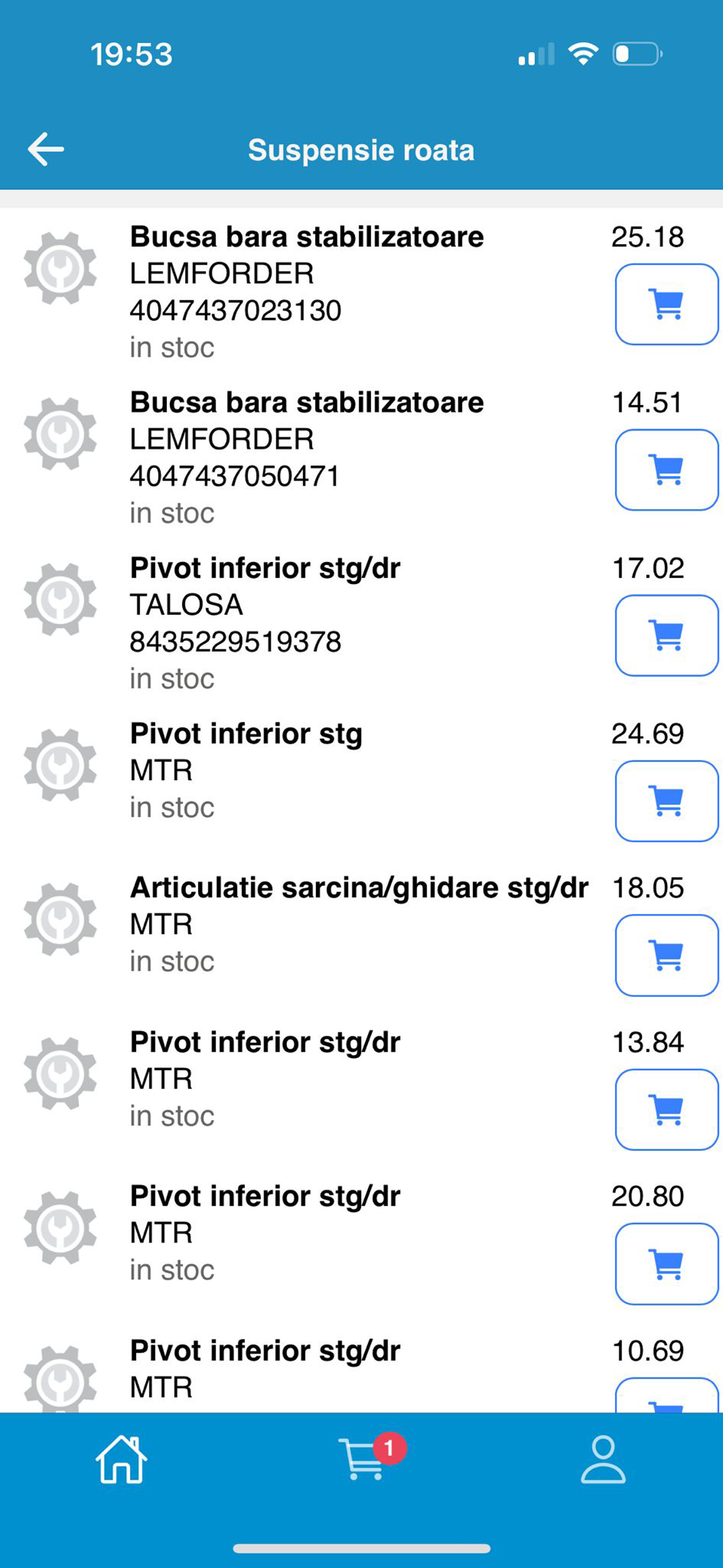This screenshot has height=1568, width=723.
Task: Add the 24.69 Pivot inferior stg to cart
Action: point(666,801)
